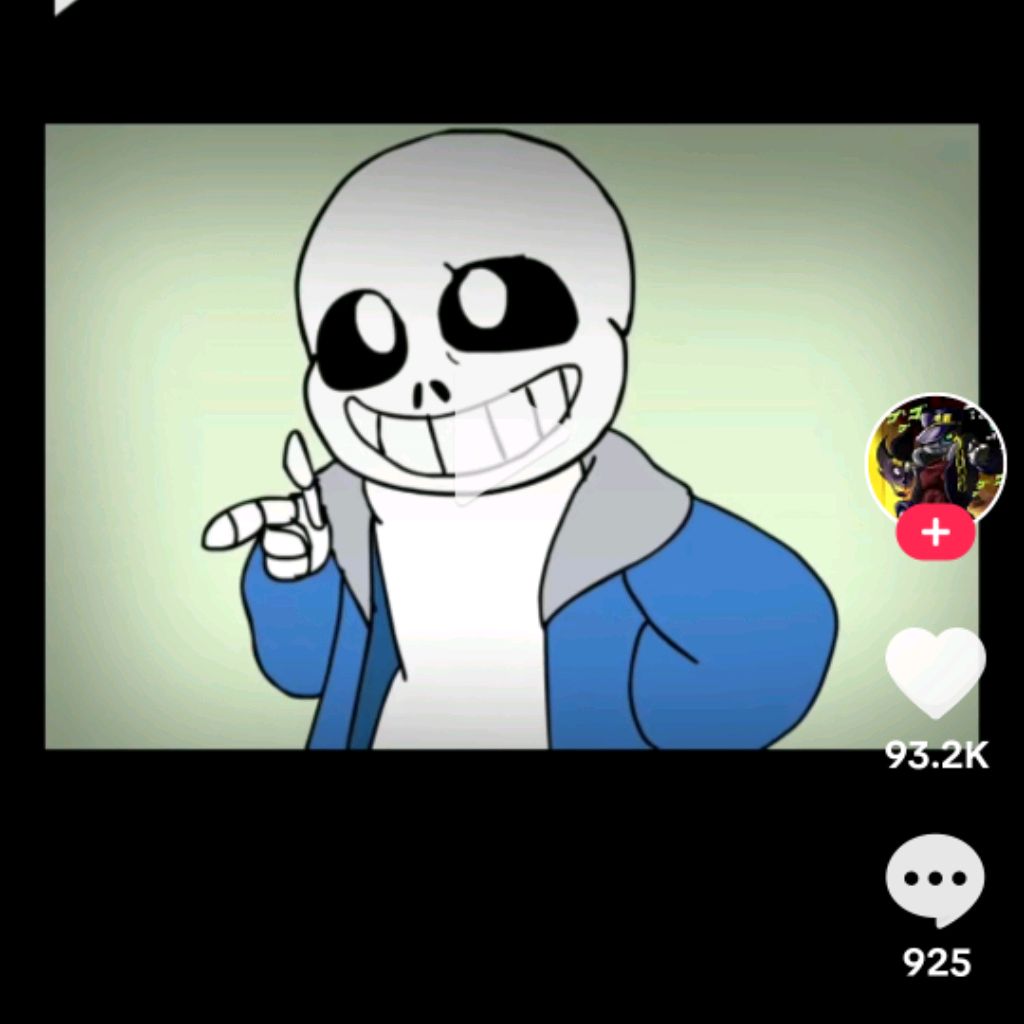1024x1024 pixels.
Task: Like this video with the heart icon
Action: click(x=935, y=671)
